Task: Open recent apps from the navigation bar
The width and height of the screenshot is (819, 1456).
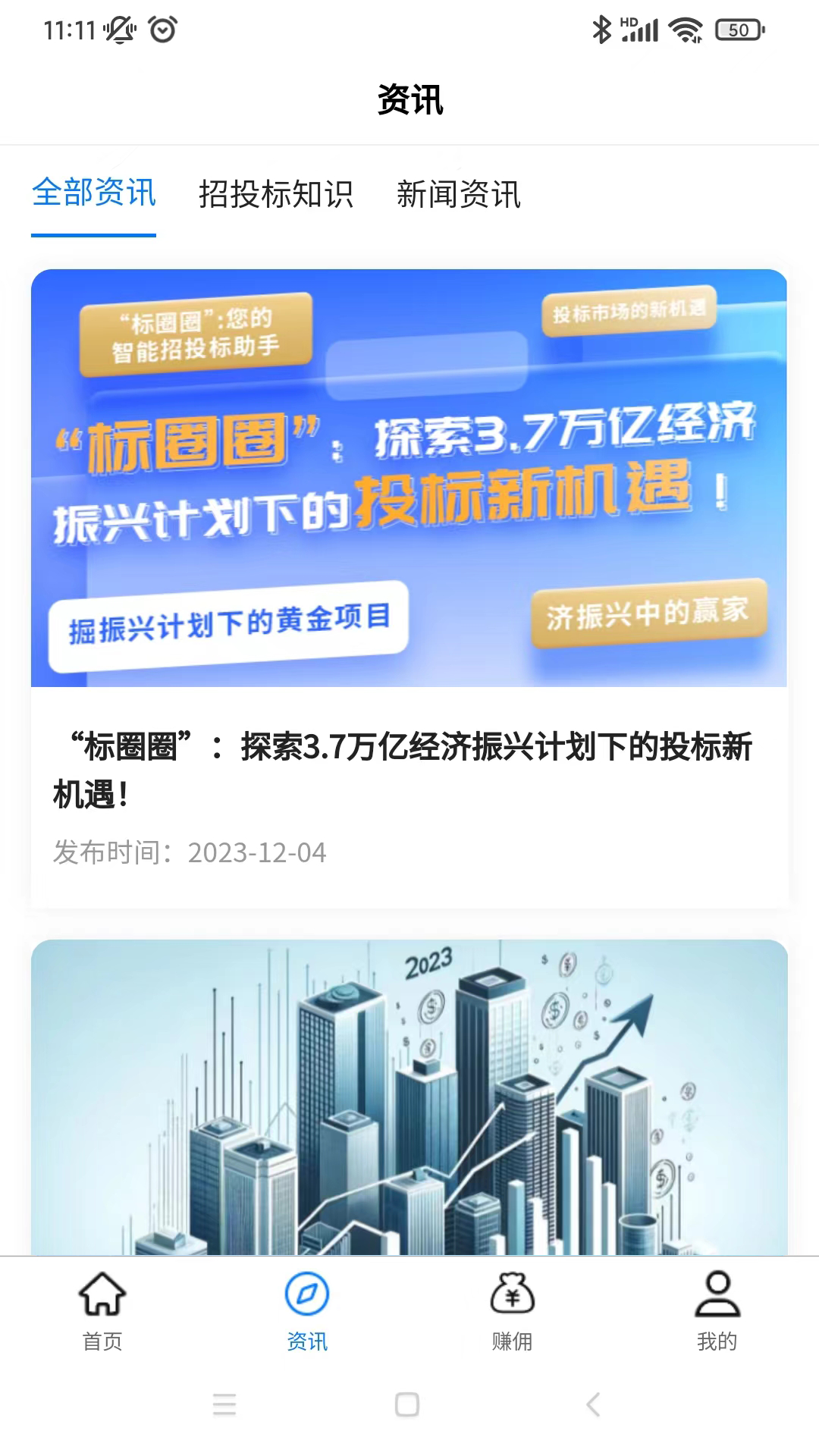Action: tap(224, 1404)
